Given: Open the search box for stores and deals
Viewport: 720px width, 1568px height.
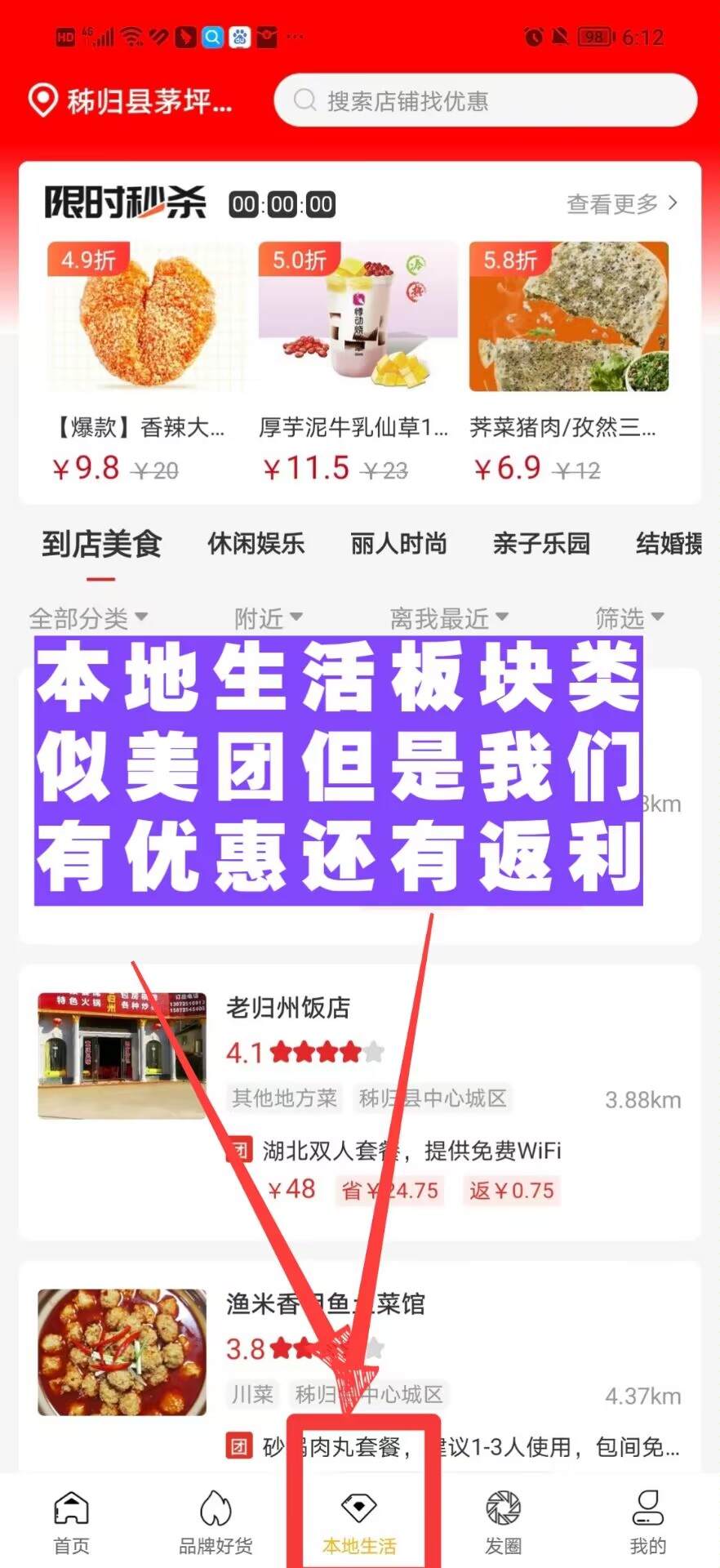Looking at the screenshot, I should point(485,100).
